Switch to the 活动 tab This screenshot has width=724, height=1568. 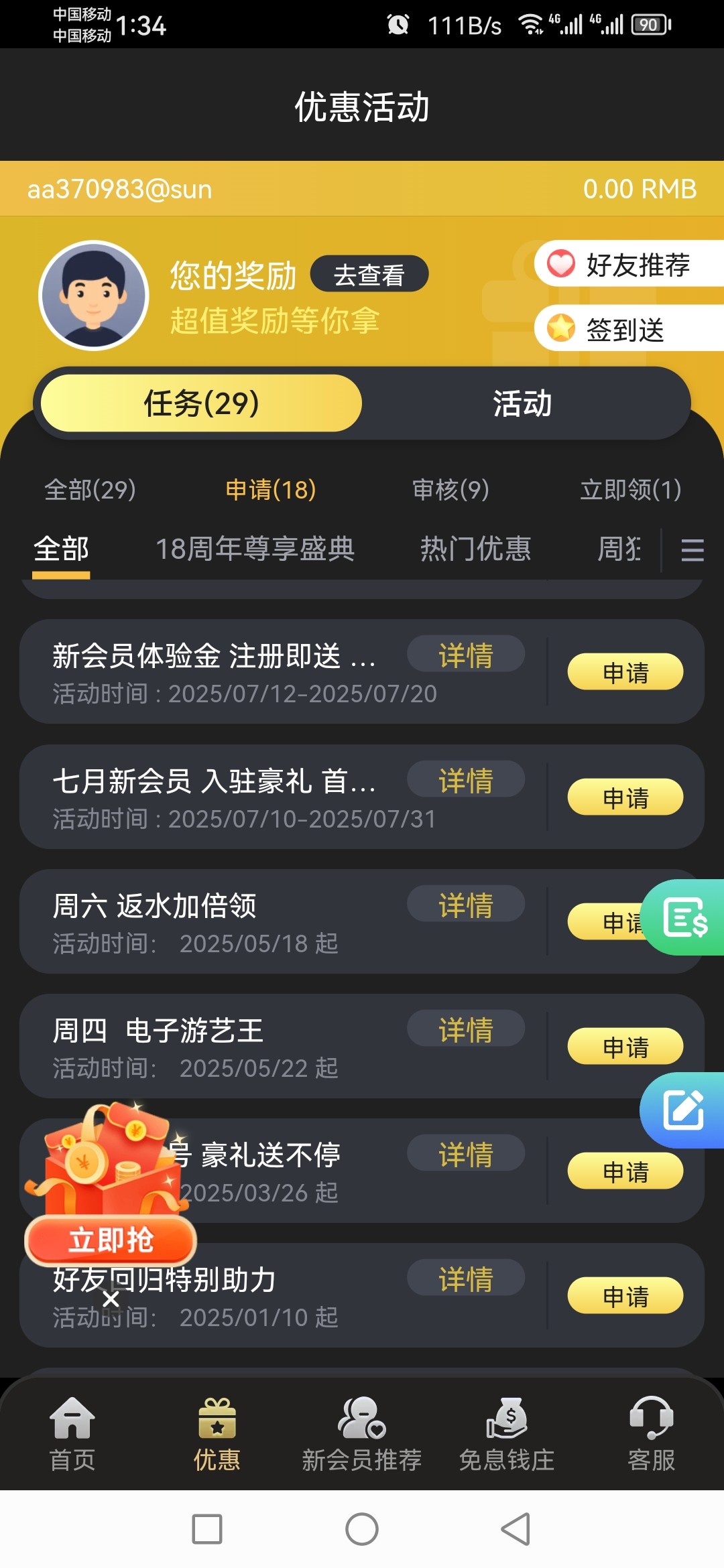pyautogui.click(x=522, y=403)
